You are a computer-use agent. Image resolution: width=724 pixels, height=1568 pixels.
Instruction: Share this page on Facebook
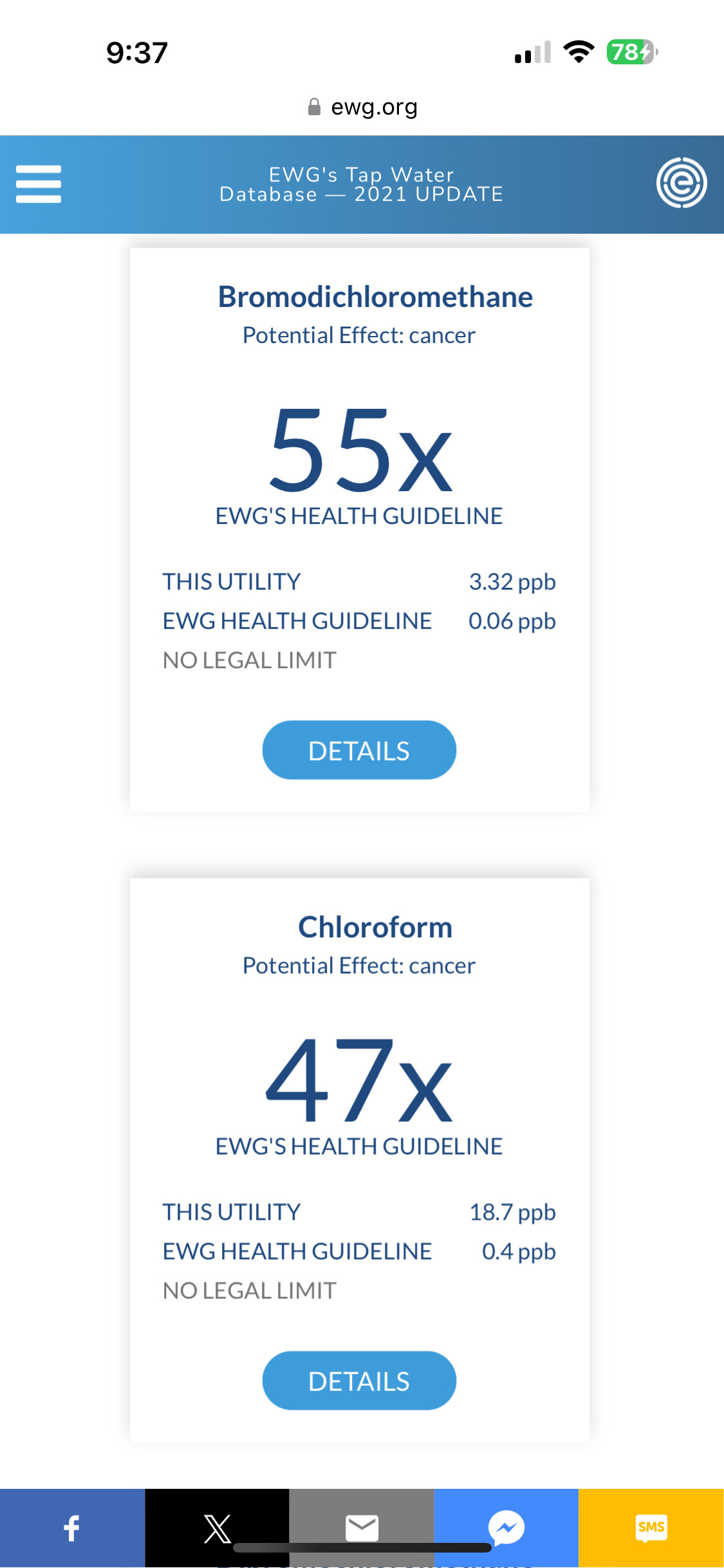tap(72, 1528)
